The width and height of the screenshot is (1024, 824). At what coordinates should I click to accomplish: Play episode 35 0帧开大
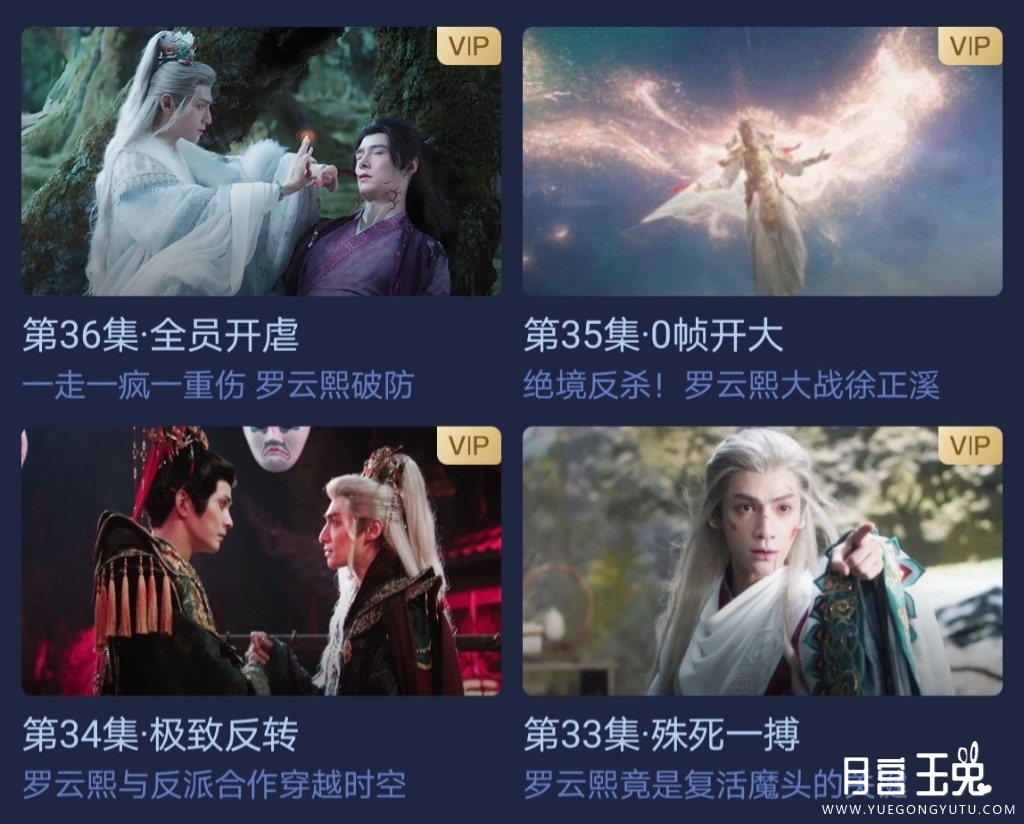click(762, 162)
